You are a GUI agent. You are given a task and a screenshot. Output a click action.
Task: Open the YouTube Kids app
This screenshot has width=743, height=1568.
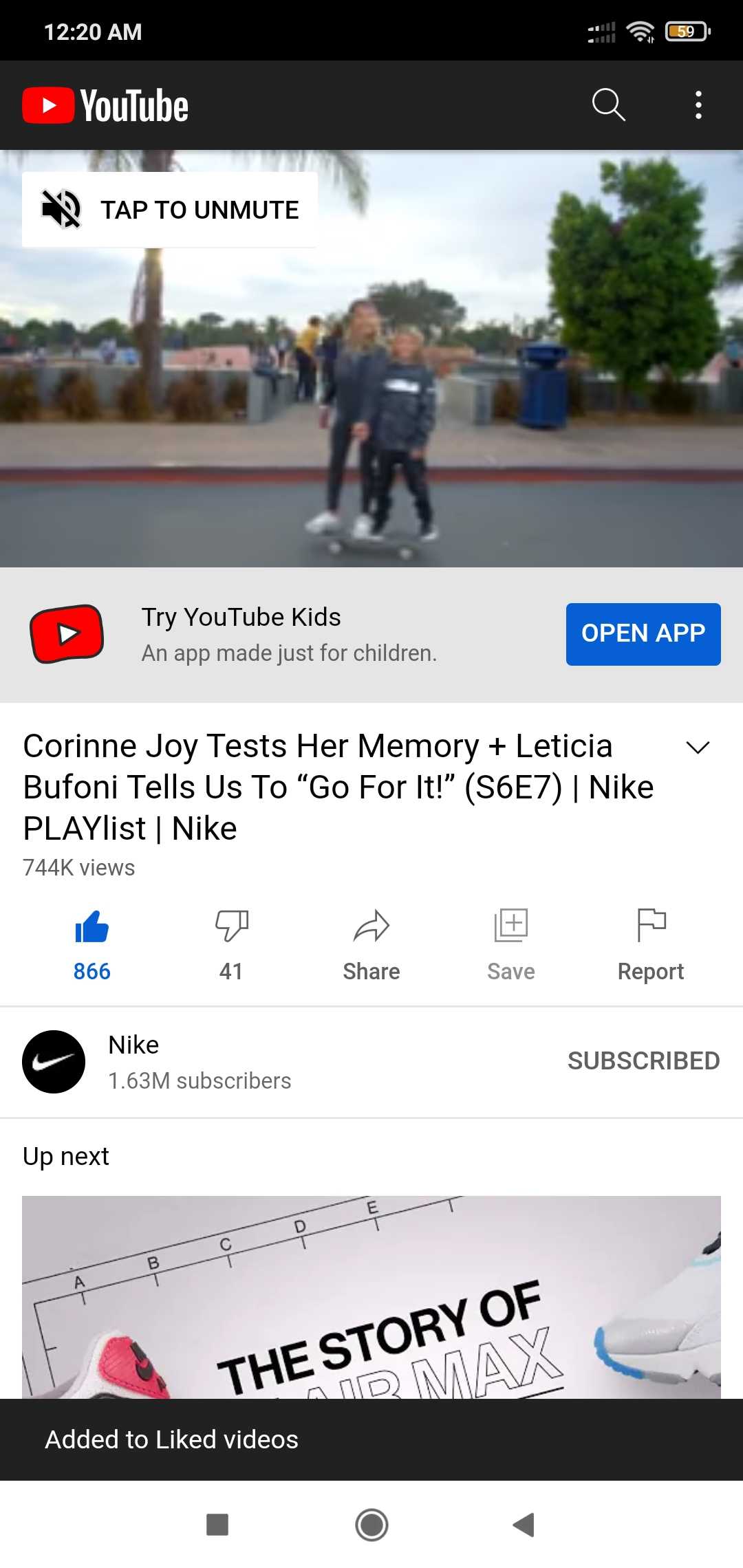pos(643,633)
